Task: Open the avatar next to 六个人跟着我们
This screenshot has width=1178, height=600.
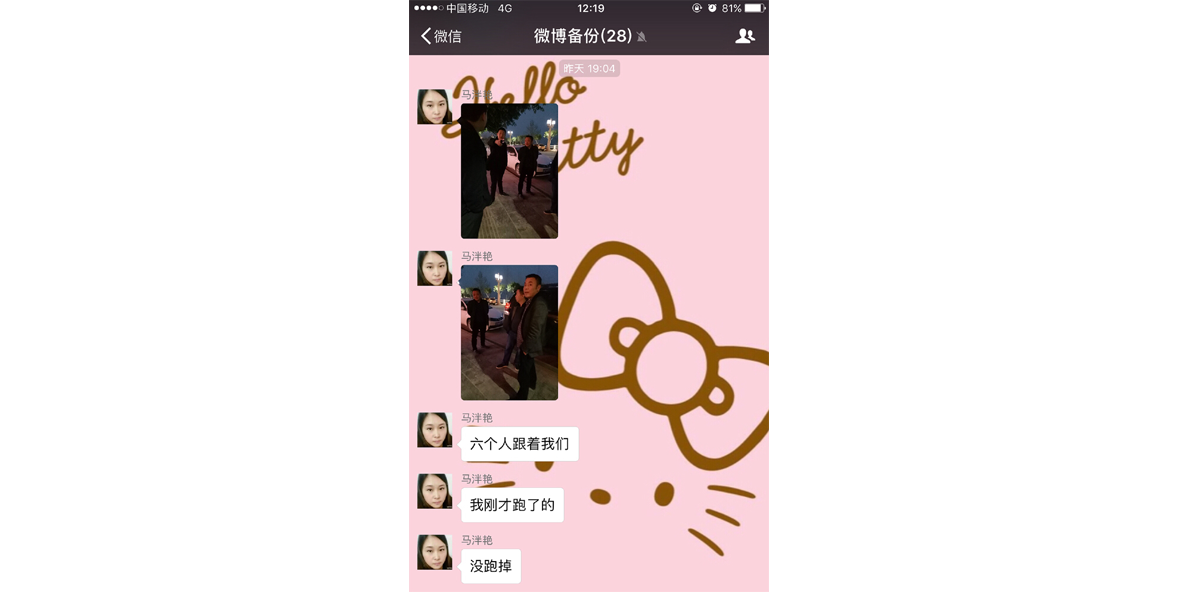Action: click(434, 430)
